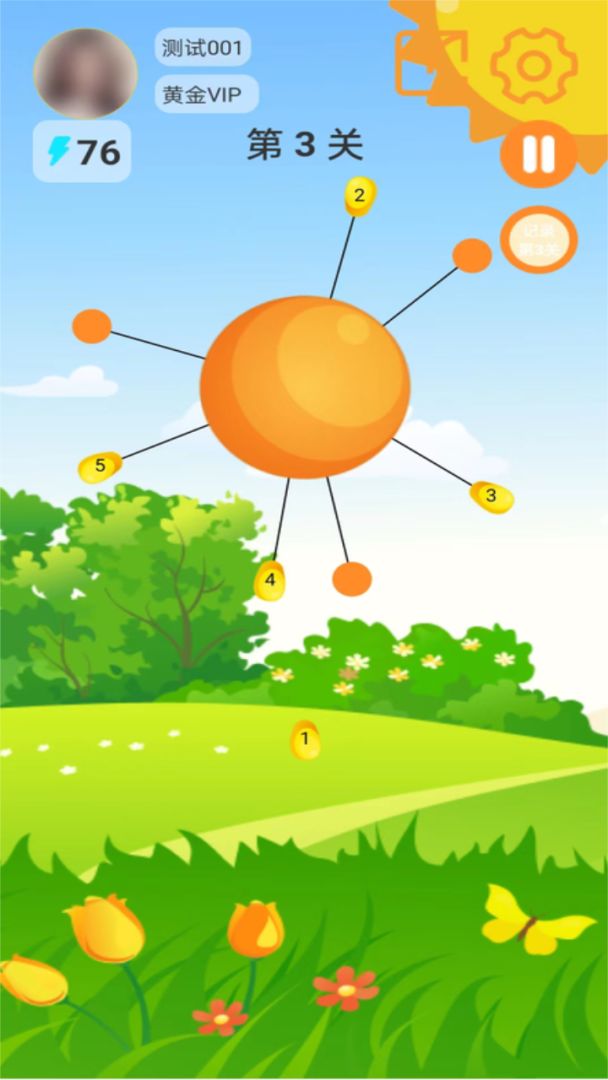The image size is (608, 1080).
Task: Tap the 黄金VIP badge
Action: pyautogui.click(x=205, y=95)
